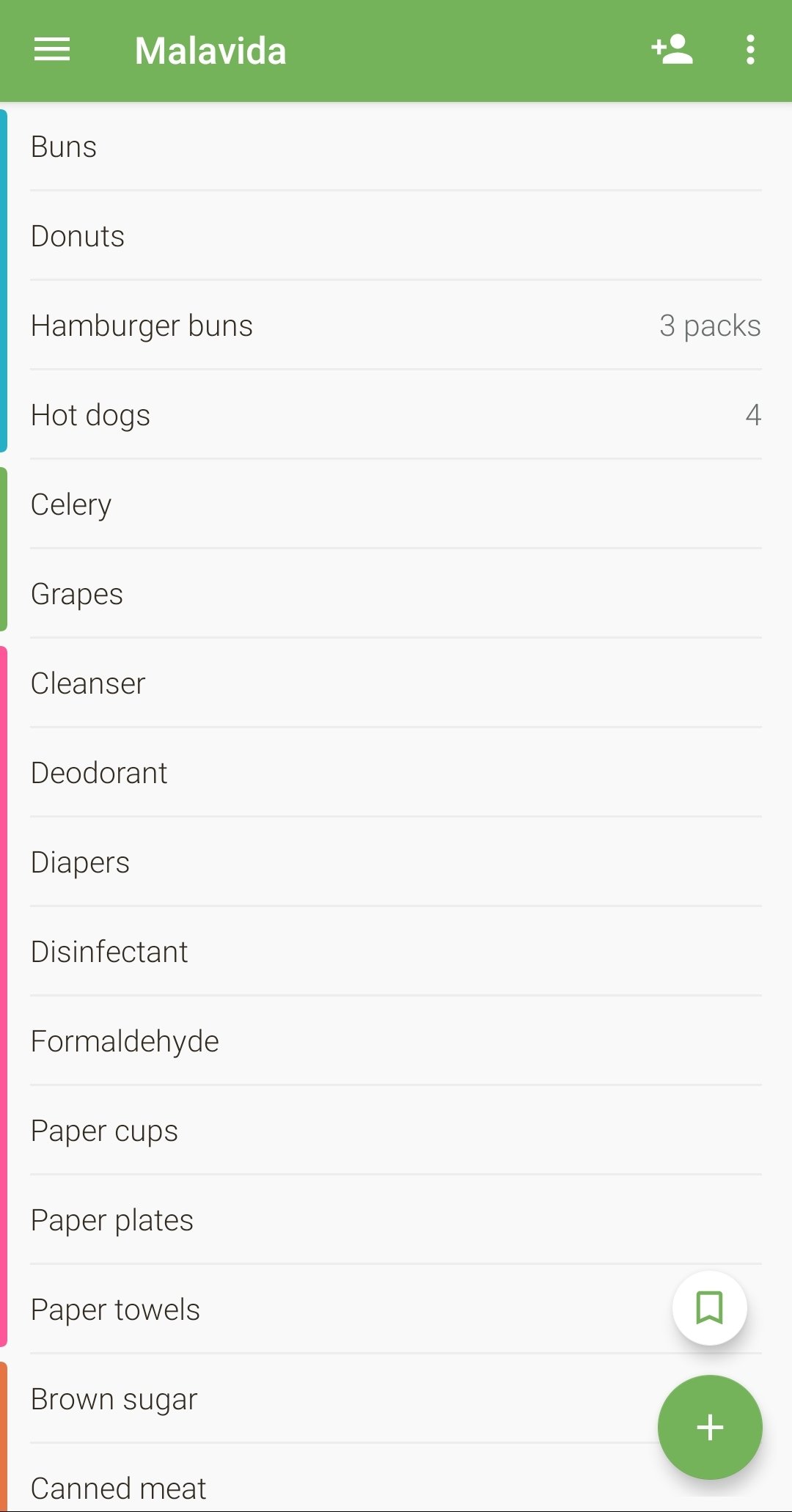Tap the Deodorant row
This screenshot has width=792, height=1512.
click(396, 773)
